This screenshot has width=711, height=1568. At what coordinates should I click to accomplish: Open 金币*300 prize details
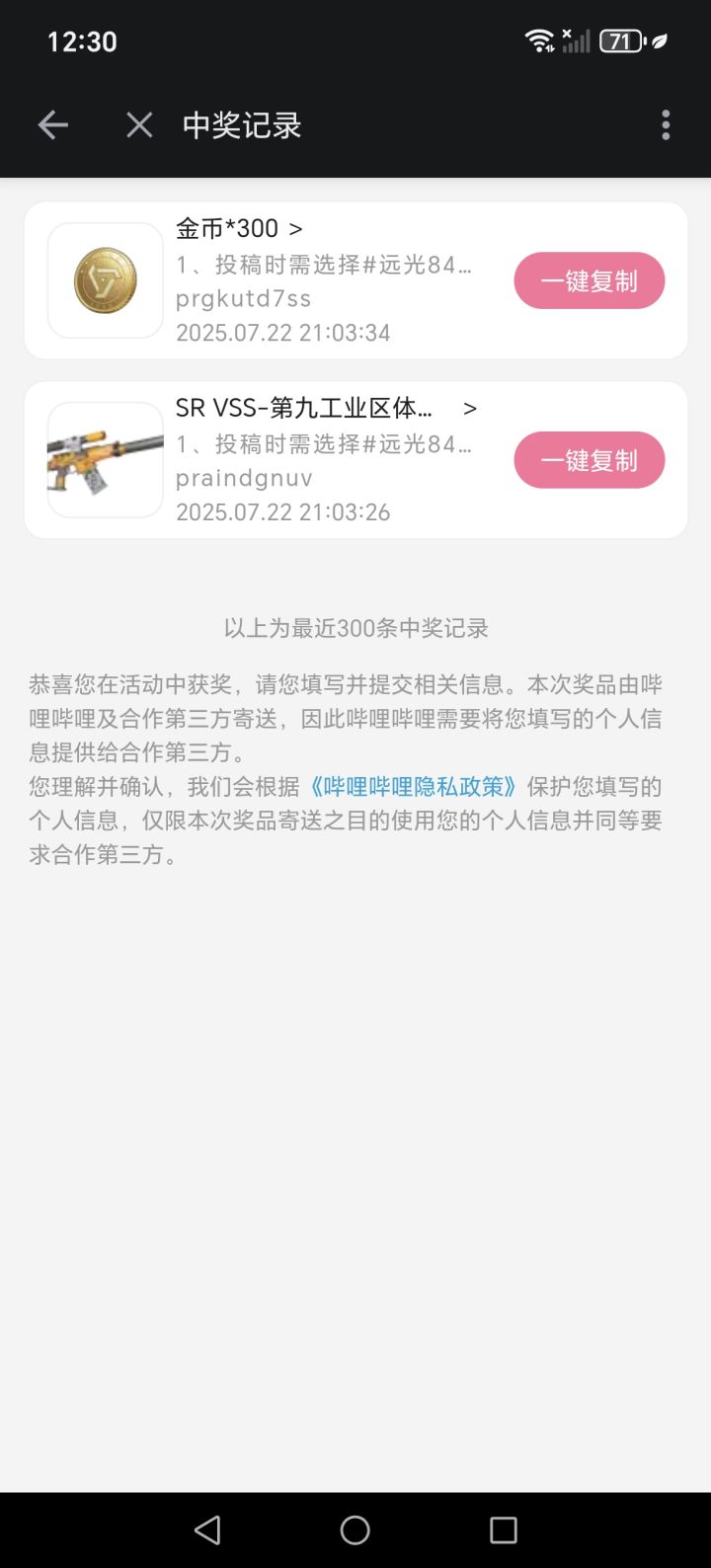coord(239,229)
